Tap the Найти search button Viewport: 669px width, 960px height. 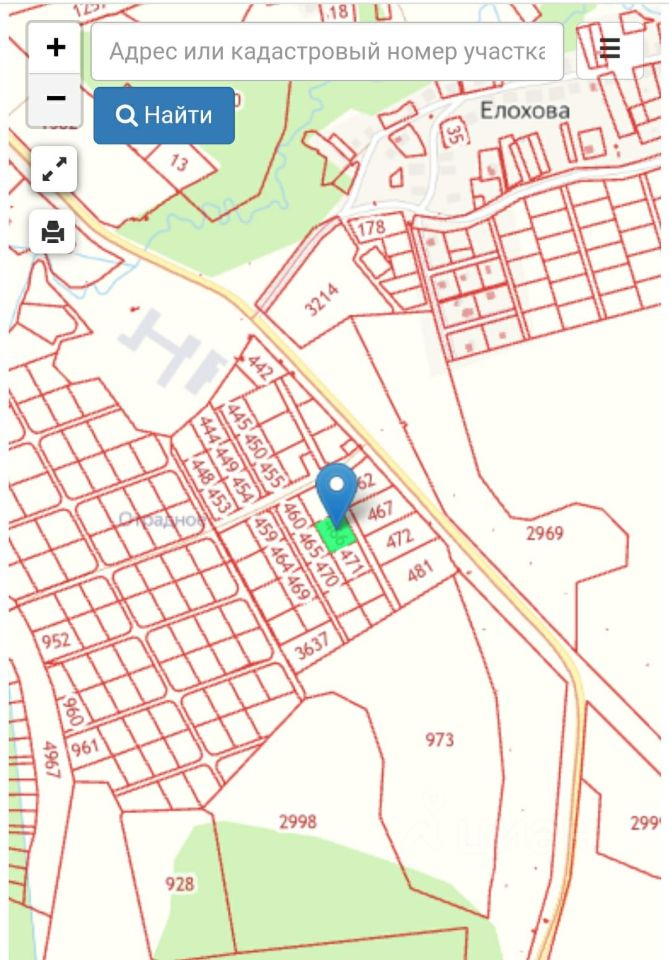[x=164, y=115]
